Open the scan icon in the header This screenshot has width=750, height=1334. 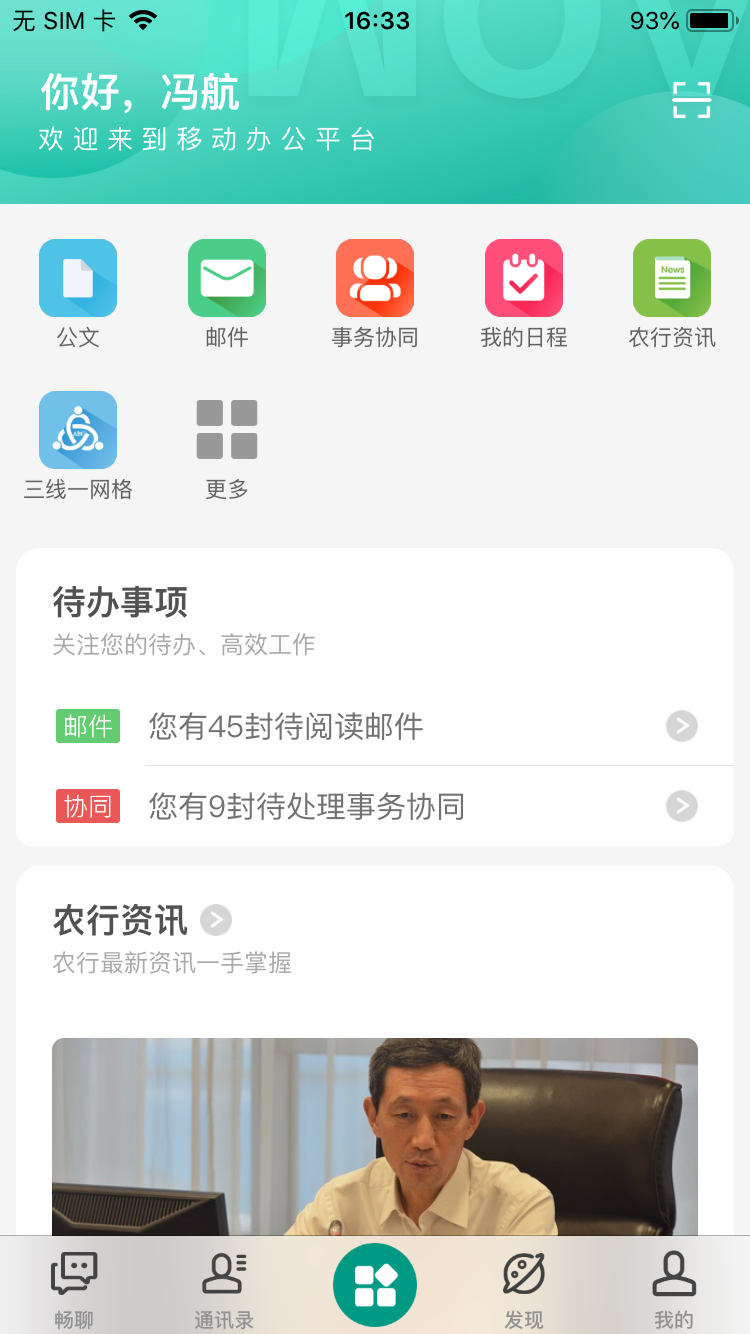coord(691,100)
